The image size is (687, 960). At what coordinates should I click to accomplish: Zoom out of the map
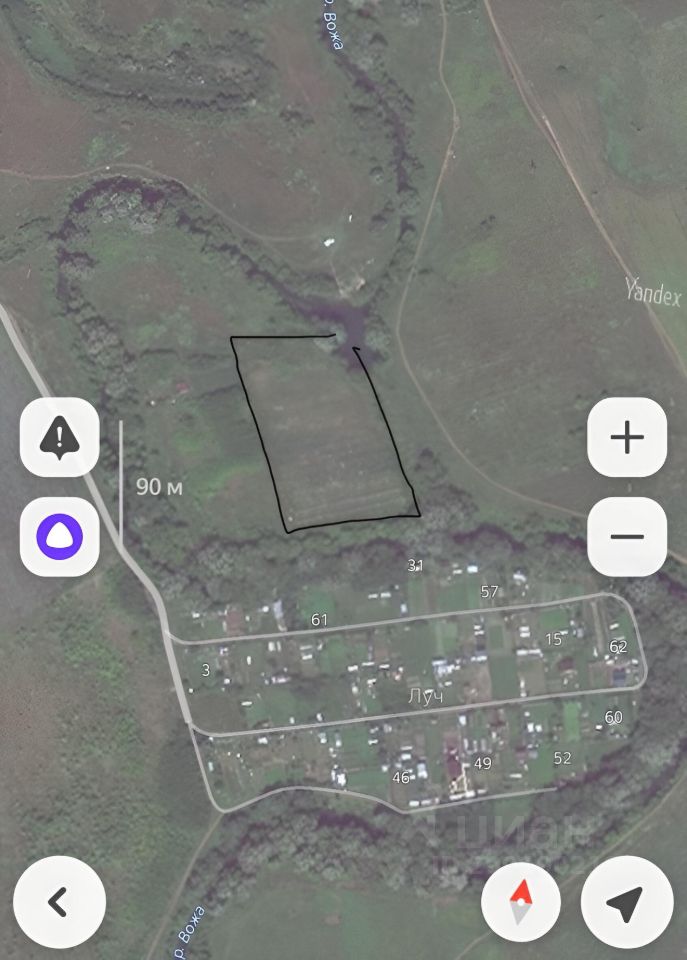[x=627, y=537]
